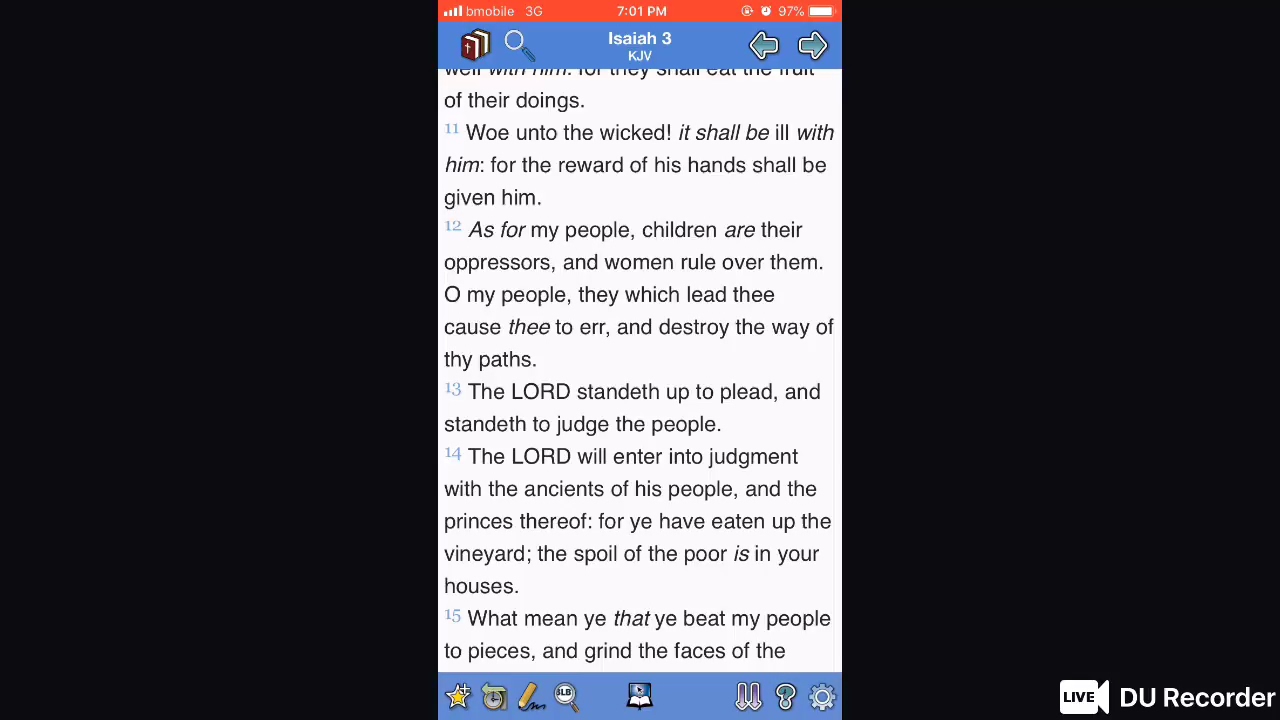
Task: Open the search magnifier in top bar
Action: coord(517,44)
